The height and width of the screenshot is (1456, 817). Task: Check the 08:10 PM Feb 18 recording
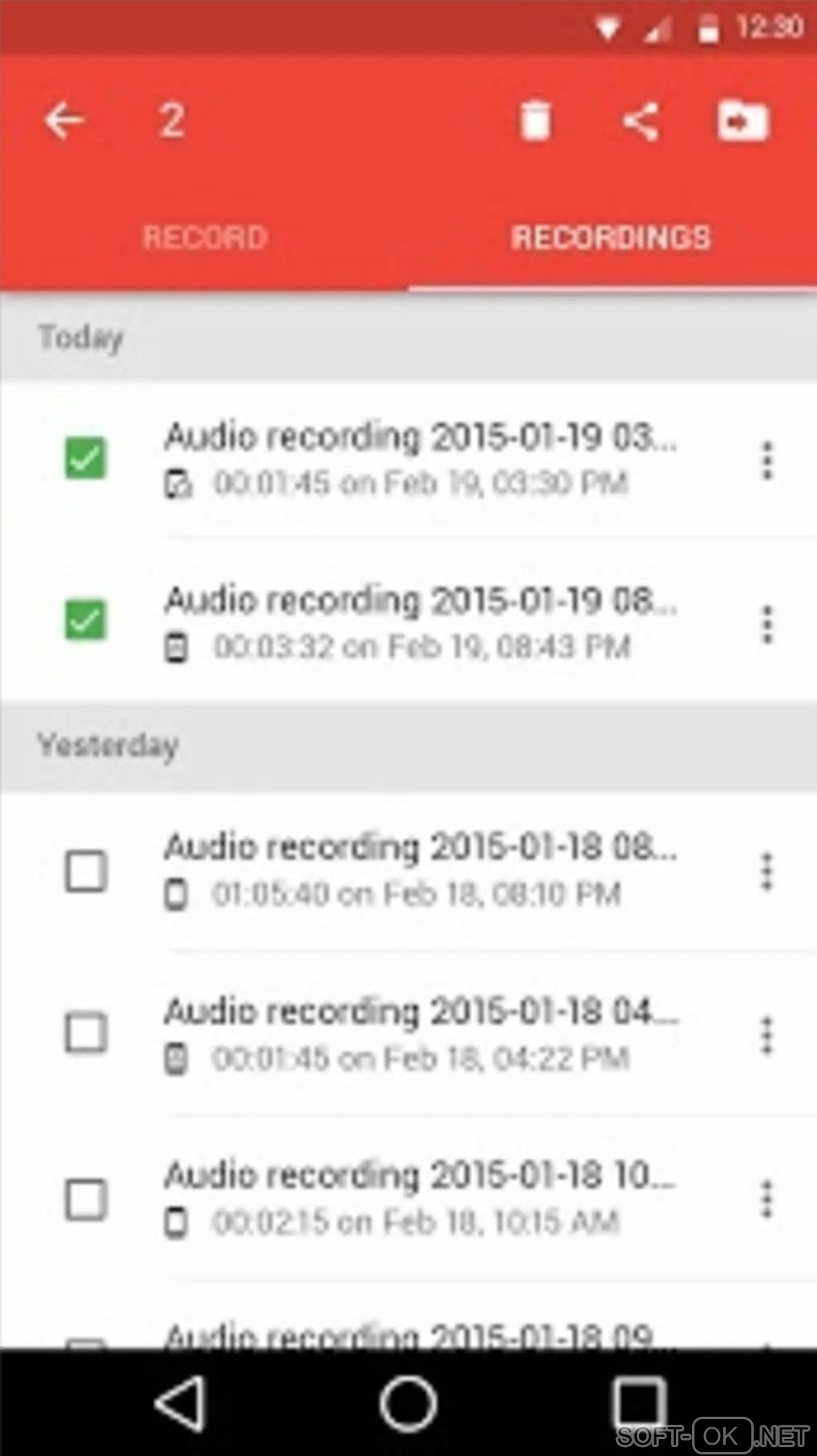coord(86,871)
